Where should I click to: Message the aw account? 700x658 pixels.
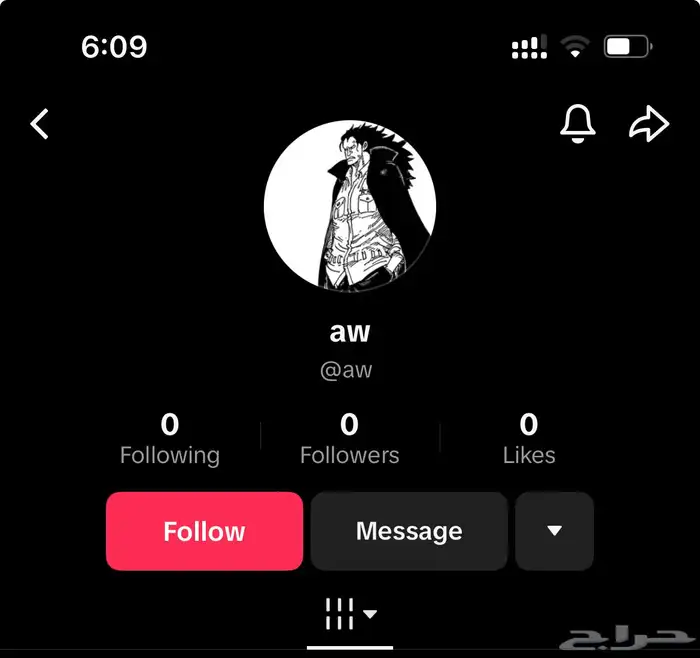[x=409, y=531]
